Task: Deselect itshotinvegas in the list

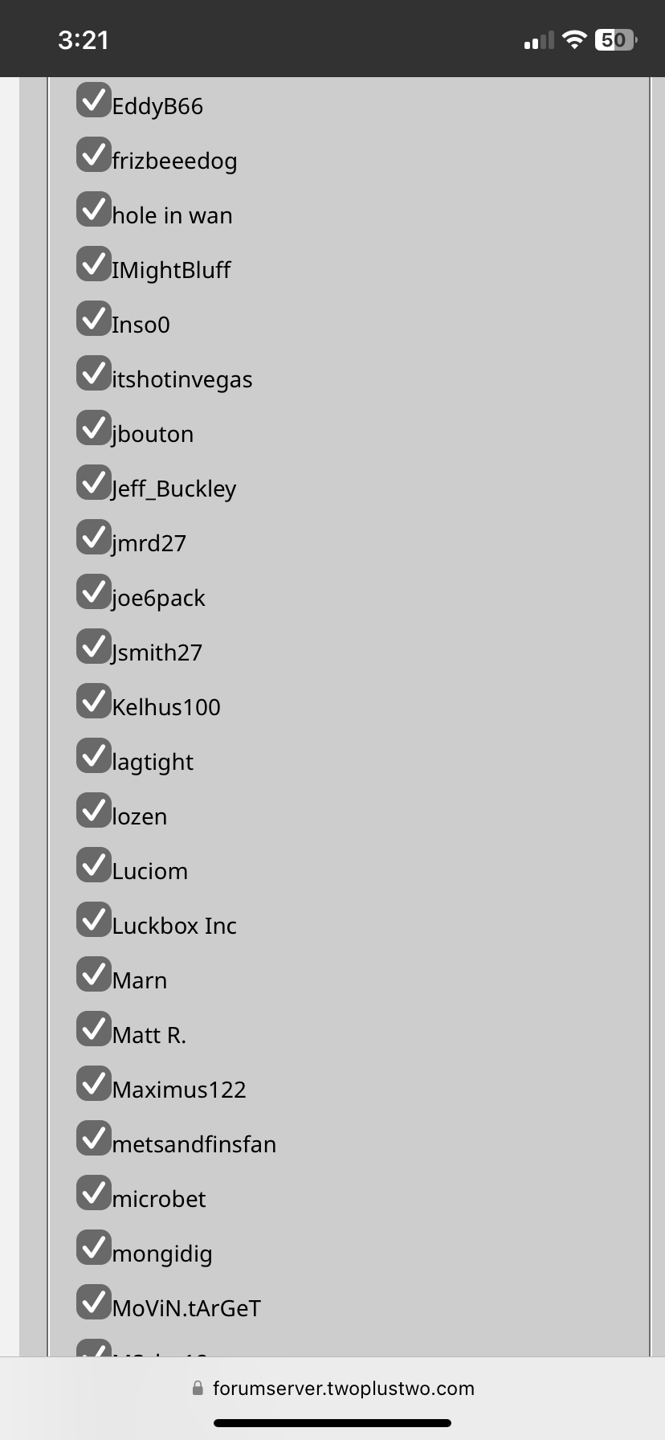Action: click(93, 373)
